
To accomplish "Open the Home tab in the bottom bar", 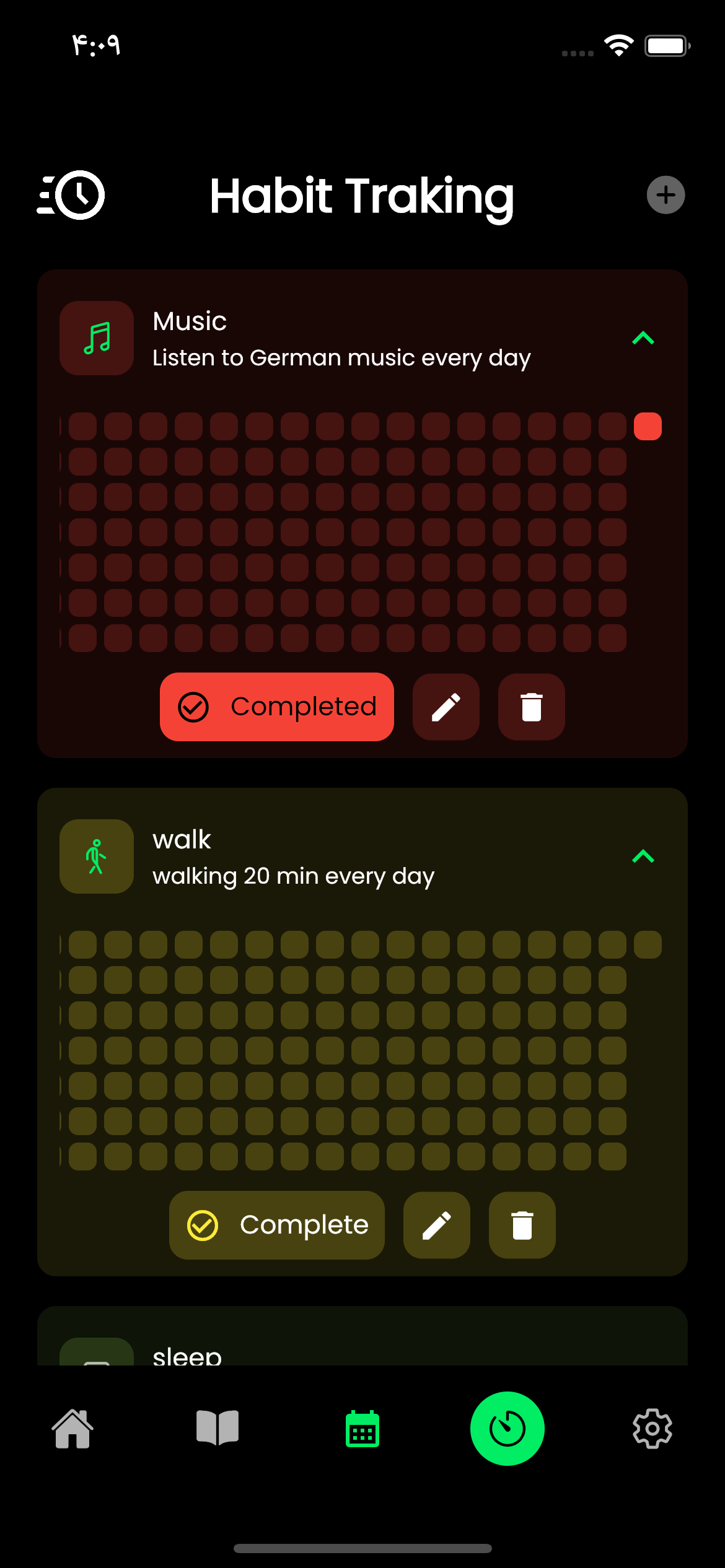I will [72, 1431].
